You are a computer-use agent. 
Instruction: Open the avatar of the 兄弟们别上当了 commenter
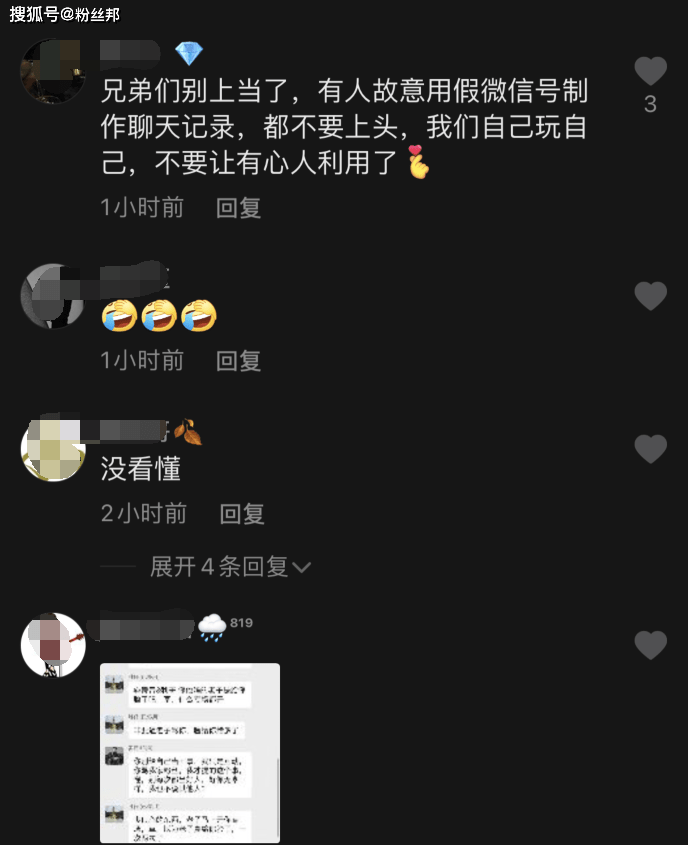tap(53, 72)
